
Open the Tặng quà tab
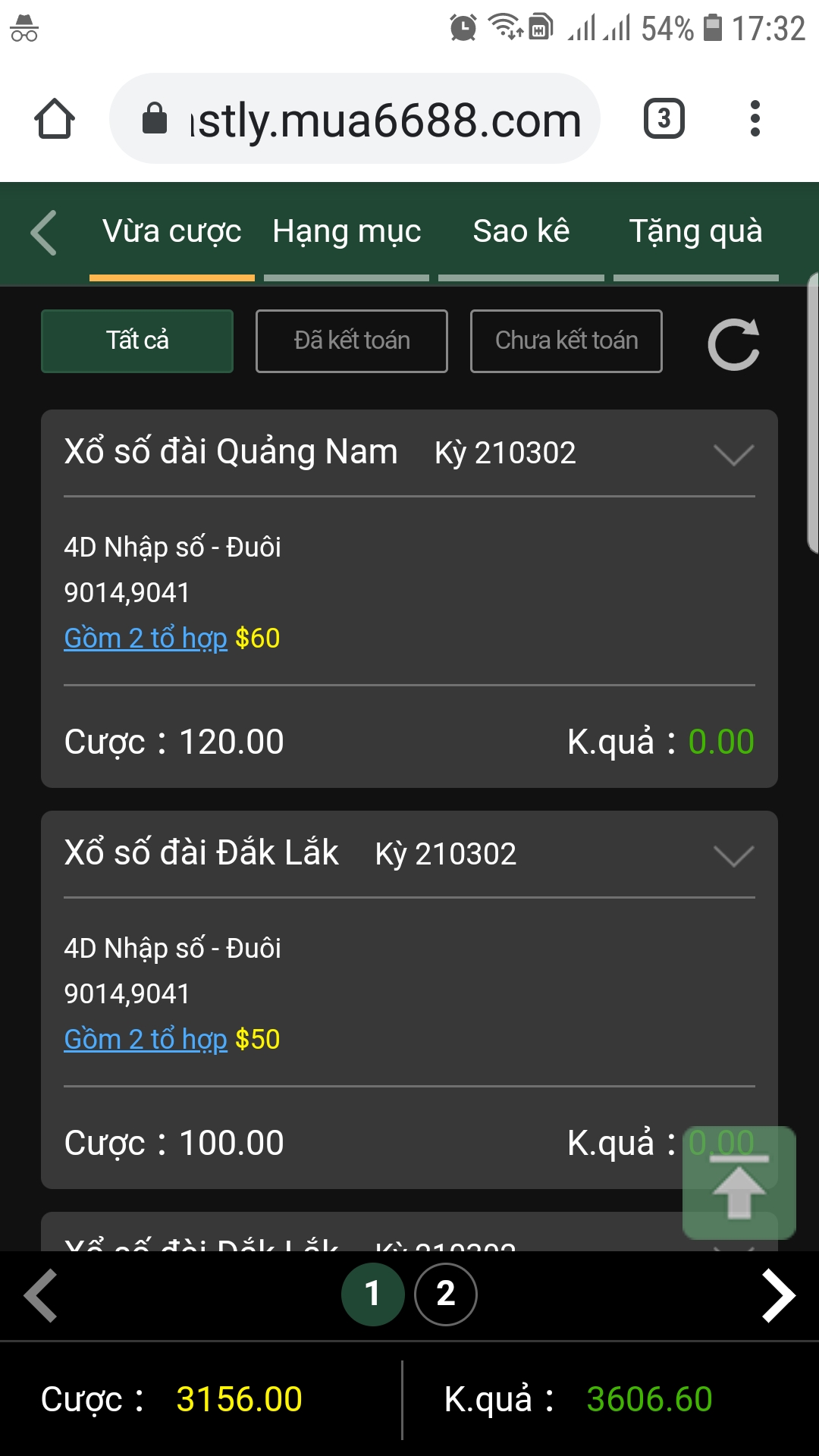[695, 232]
